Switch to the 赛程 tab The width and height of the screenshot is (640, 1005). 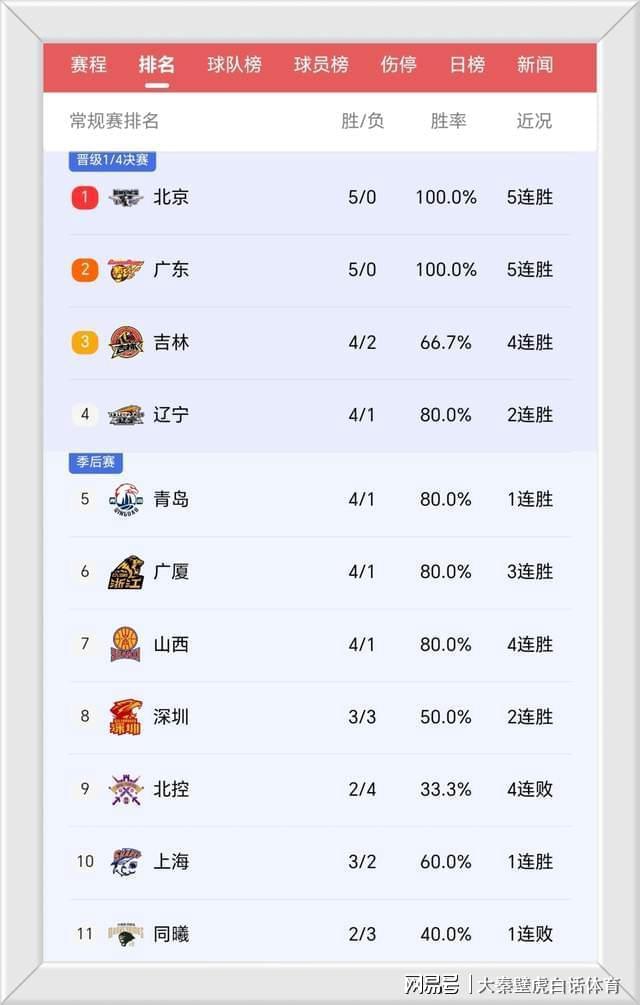click(x=88, y=65)
